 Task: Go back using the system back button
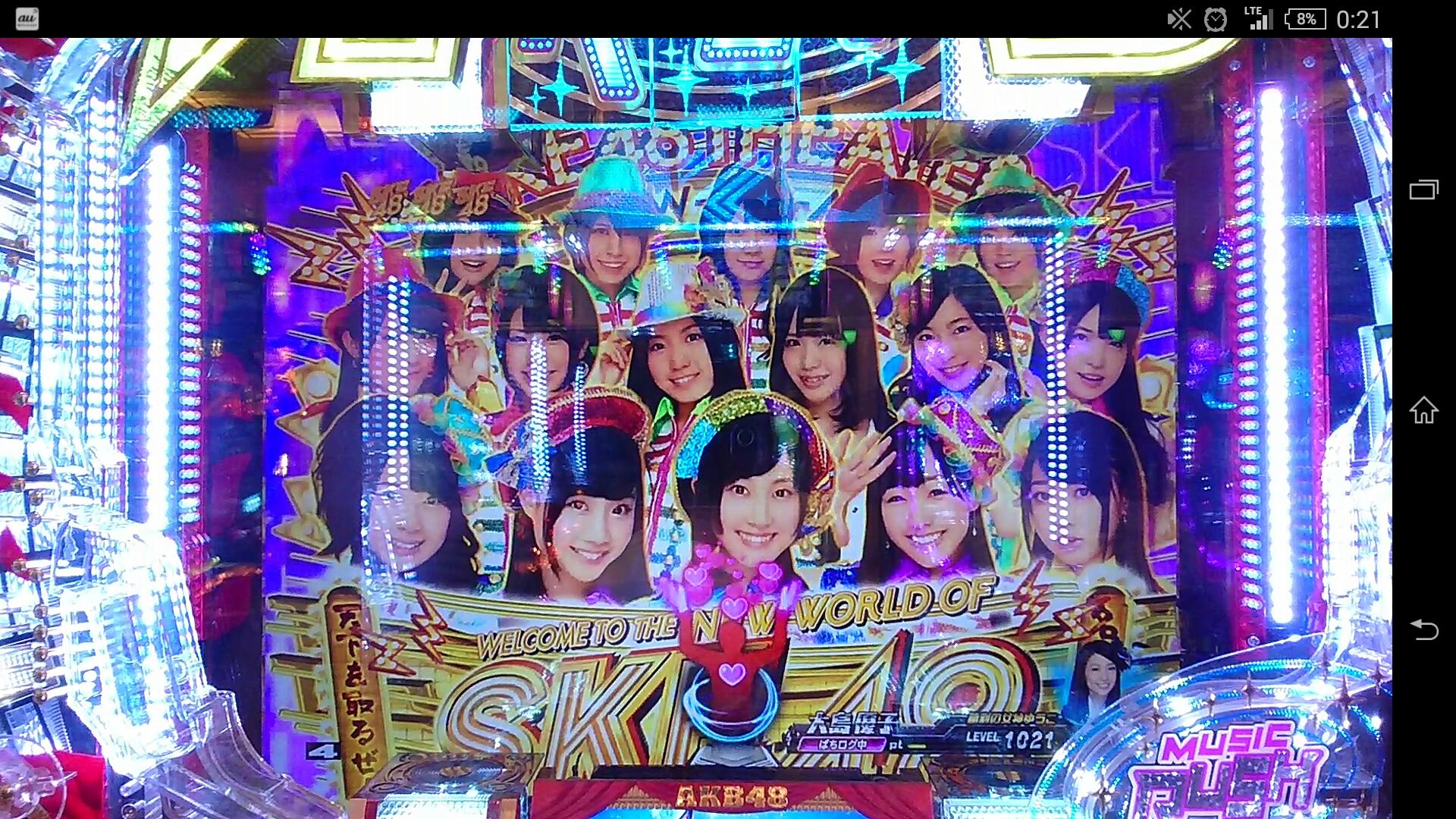[x=1423, y=629]
